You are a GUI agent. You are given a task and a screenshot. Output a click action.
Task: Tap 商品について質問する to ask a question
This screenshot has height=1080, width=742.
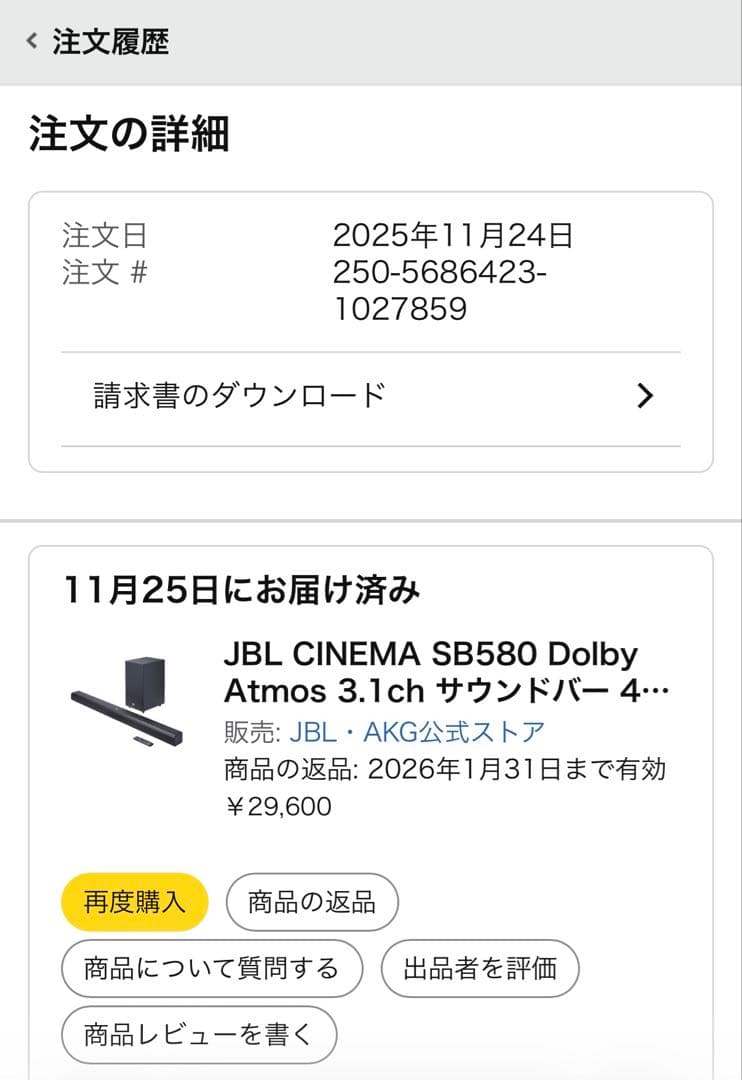(x=213, y=968)
